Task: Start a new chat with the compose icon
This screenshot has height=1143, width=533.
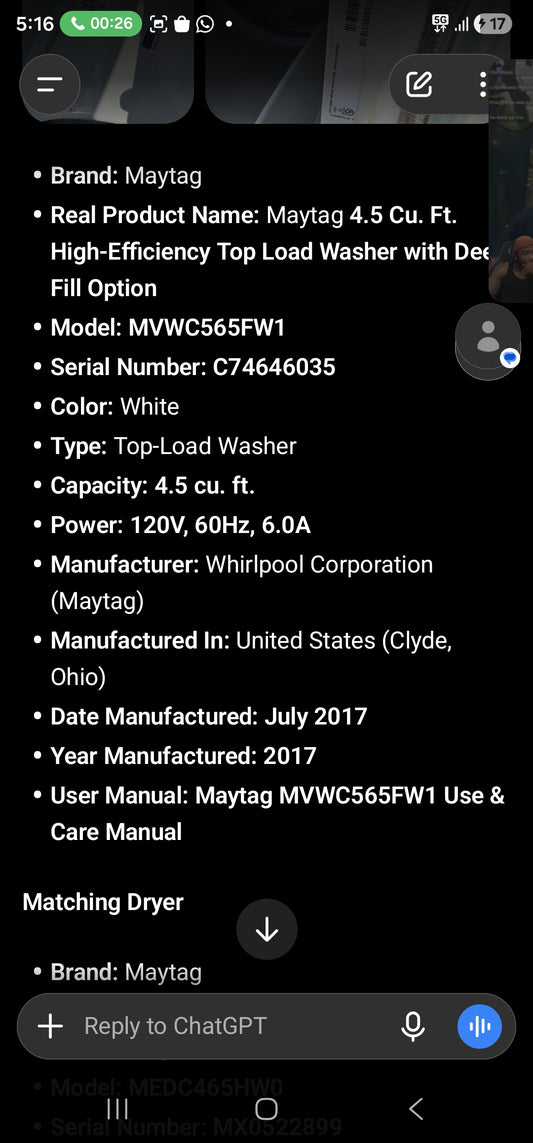Action: (419, 85)
